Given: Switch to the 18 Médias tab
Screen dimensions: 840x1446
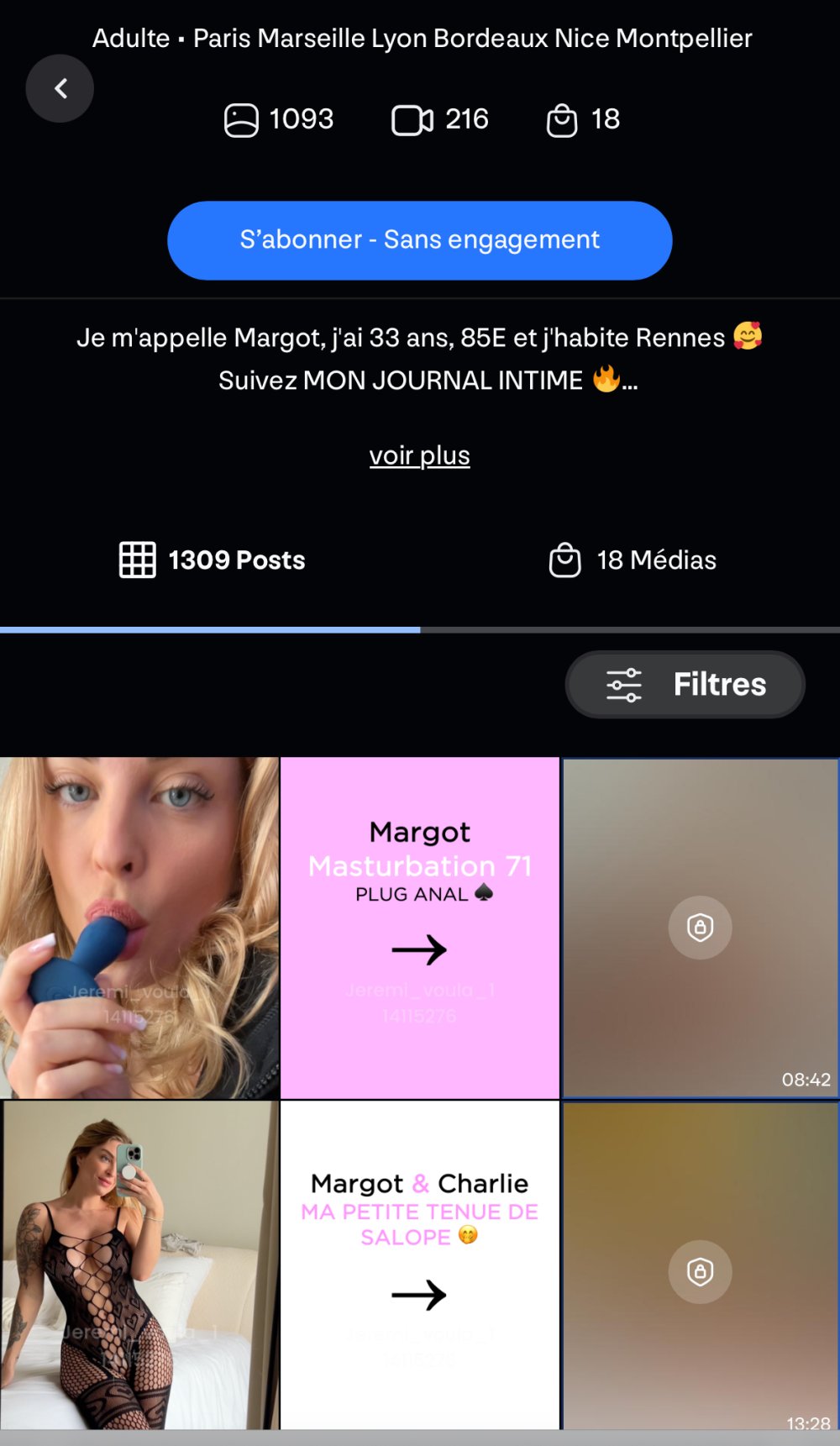Looking at the screenshot, I should click(632, 560).
